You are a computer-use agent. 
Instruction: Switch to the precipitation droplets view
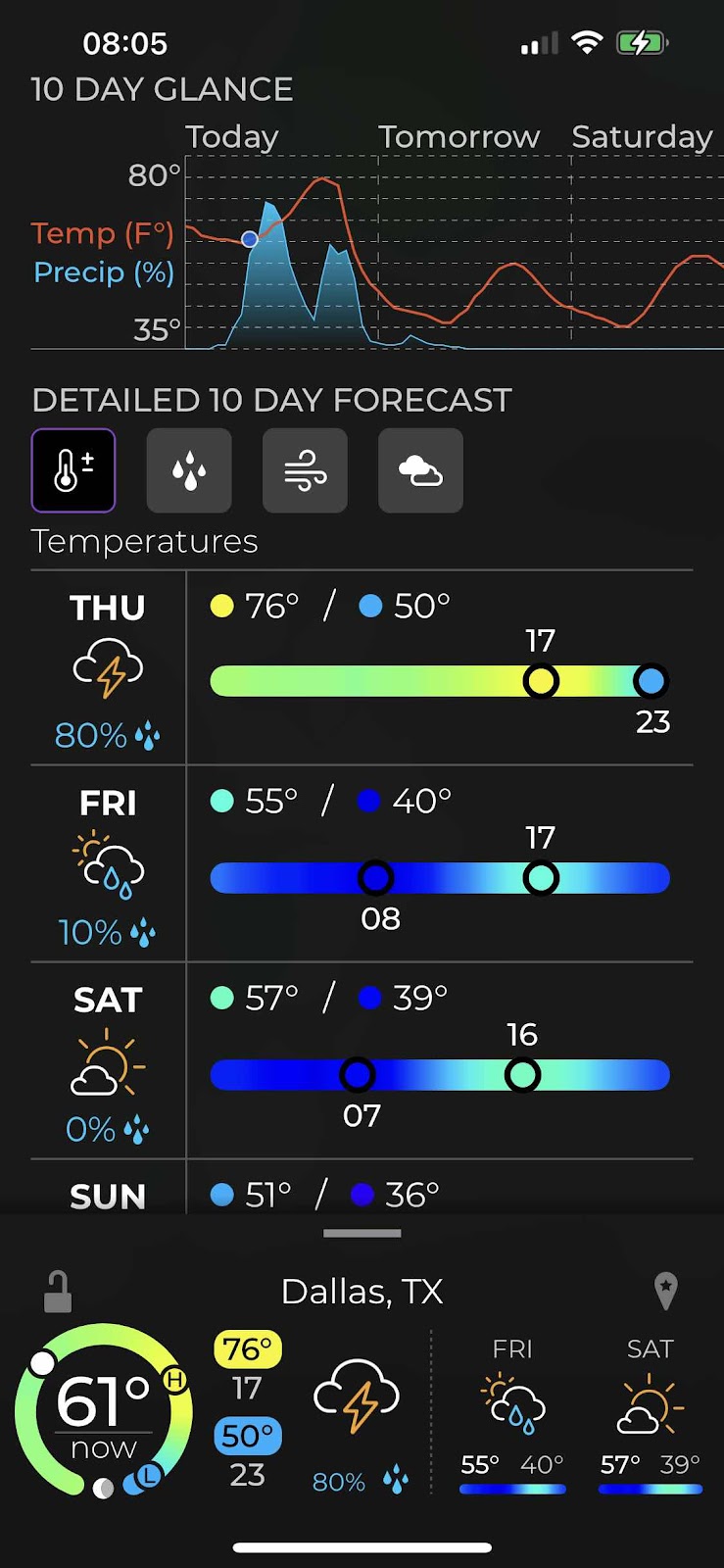pyautogui.click(x=189, y=470)
